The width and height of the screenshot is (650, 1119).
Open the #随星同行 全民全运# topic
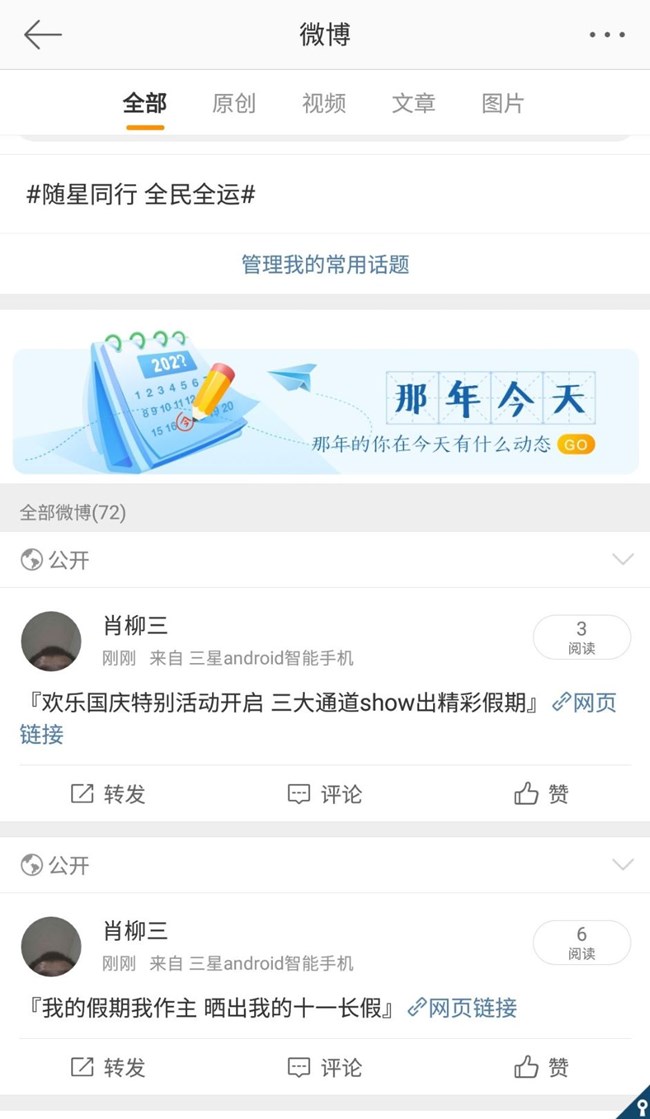click(141, 195)
